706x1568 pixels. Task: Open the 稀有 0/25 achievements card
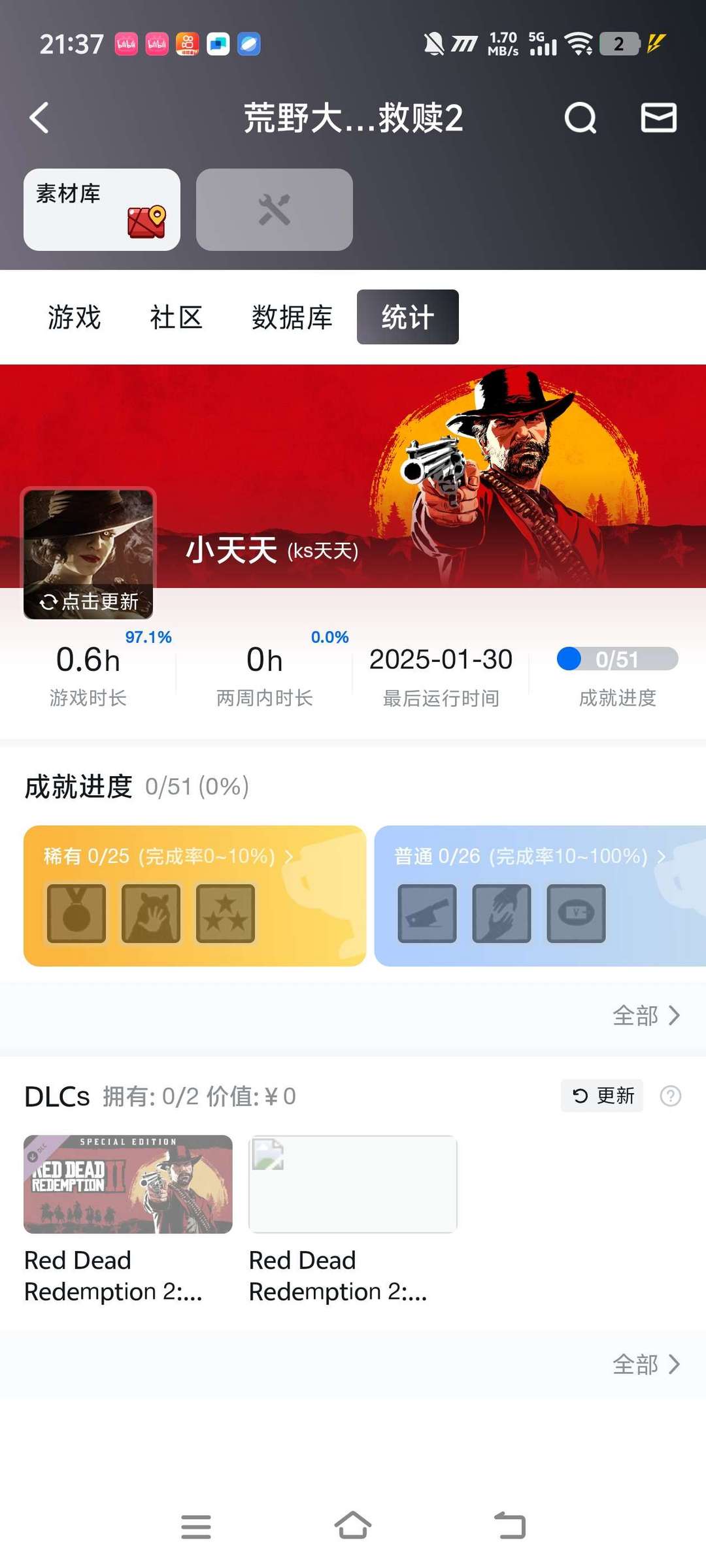coord(194,895)
